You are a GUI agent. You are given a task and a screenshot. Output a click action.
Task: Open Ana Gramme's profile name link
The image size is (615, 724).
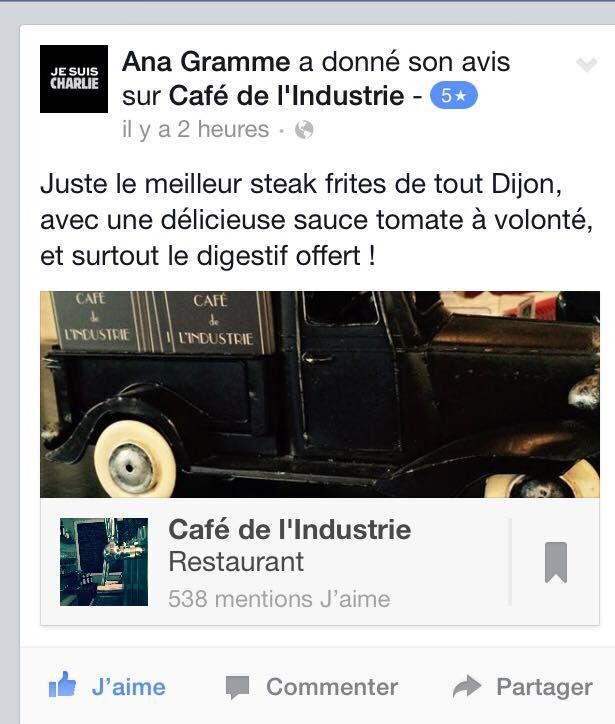205,62
